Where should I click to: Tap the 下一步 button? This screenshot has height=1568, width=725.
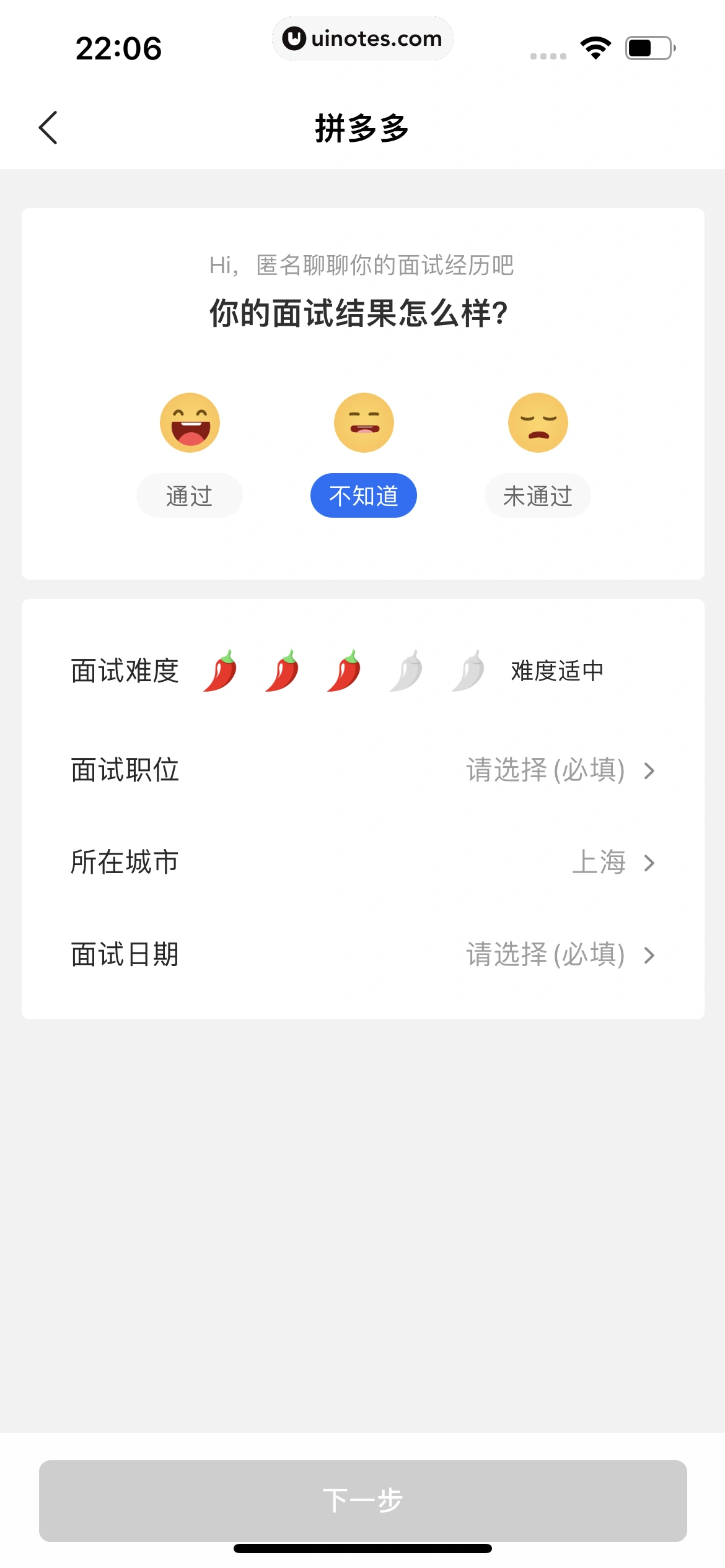362,1500
